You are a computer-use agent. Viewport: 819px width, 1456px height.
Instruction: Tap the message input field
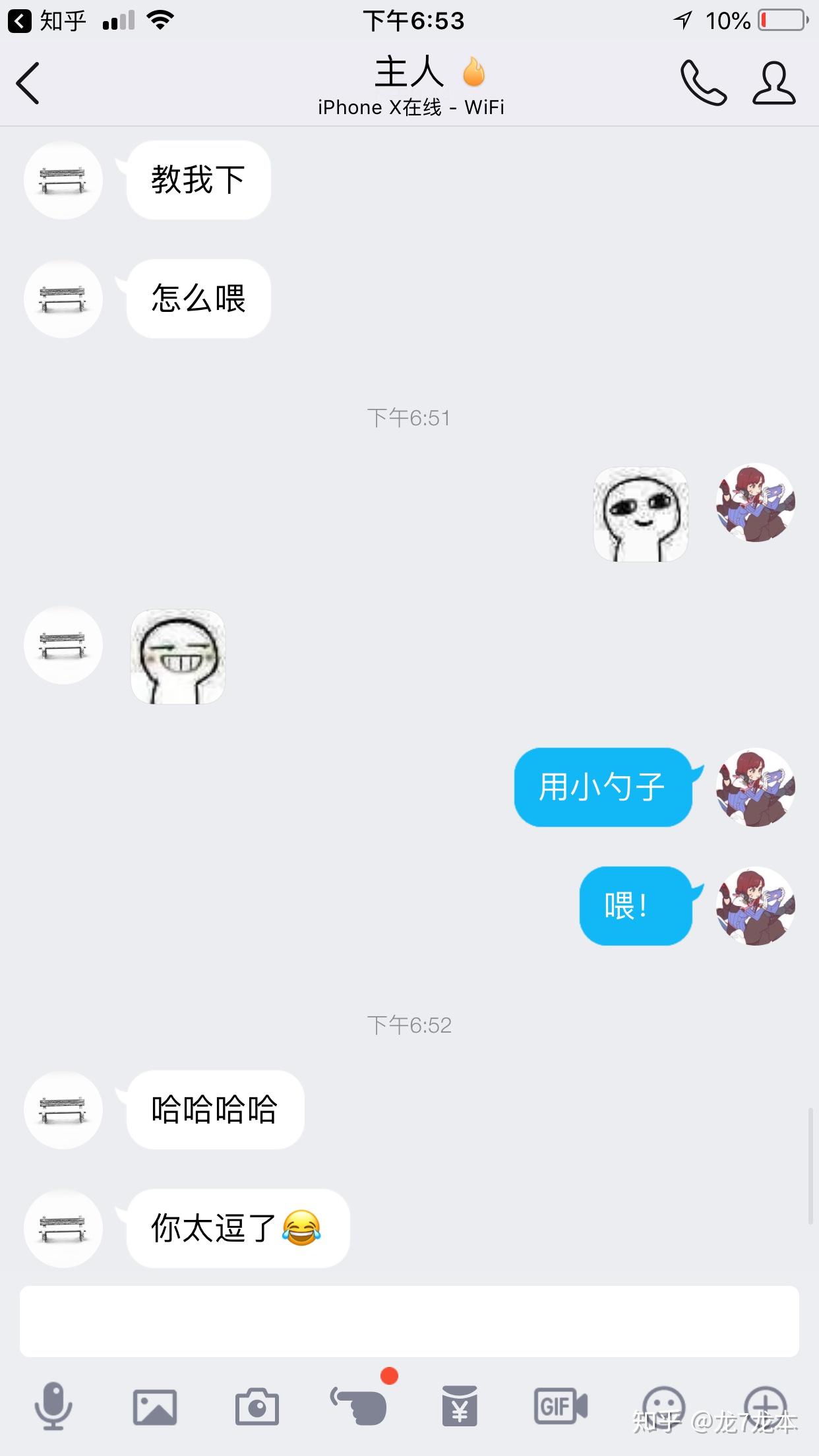pyautogui.click(x=409, y=1320)
